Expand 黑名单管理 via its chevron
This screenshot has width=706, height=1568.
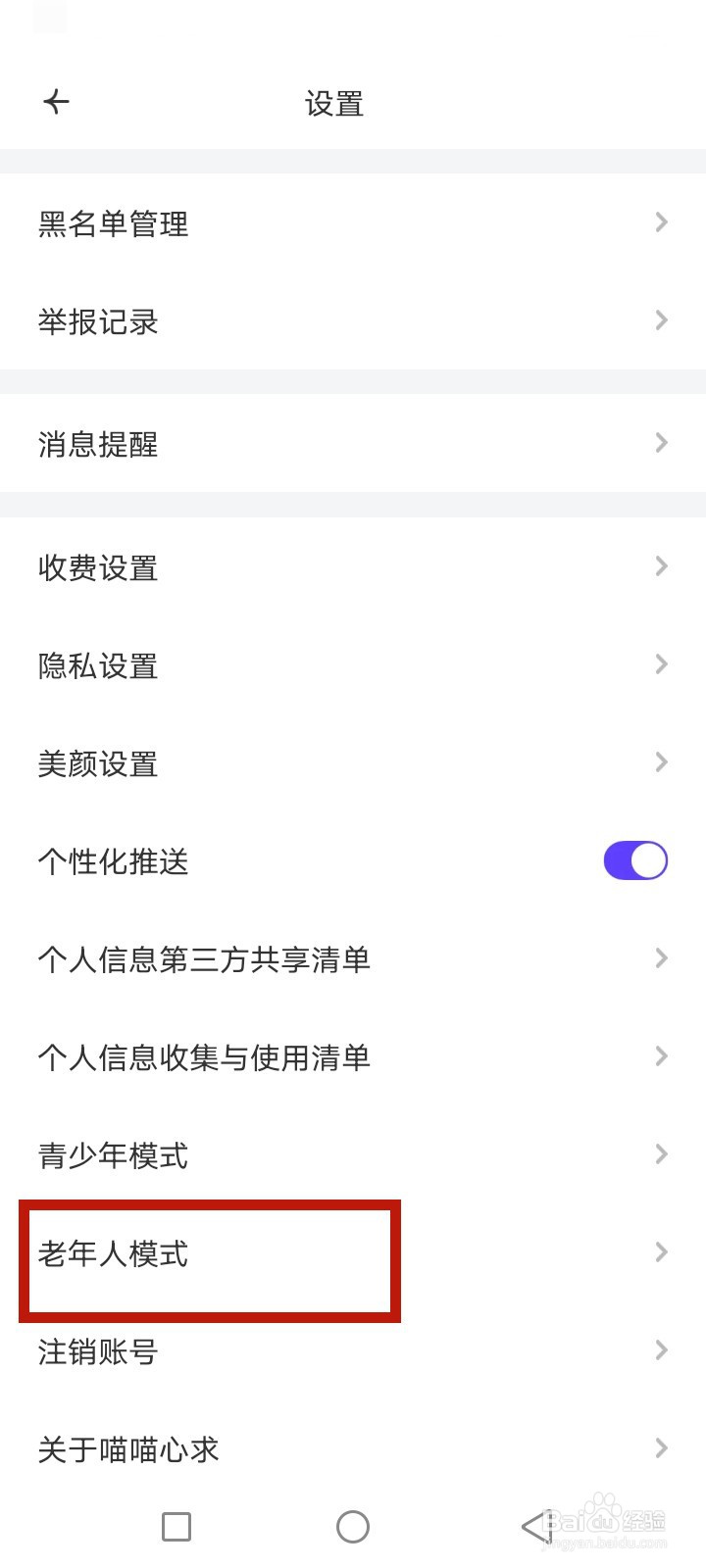[x=660, y=222]
